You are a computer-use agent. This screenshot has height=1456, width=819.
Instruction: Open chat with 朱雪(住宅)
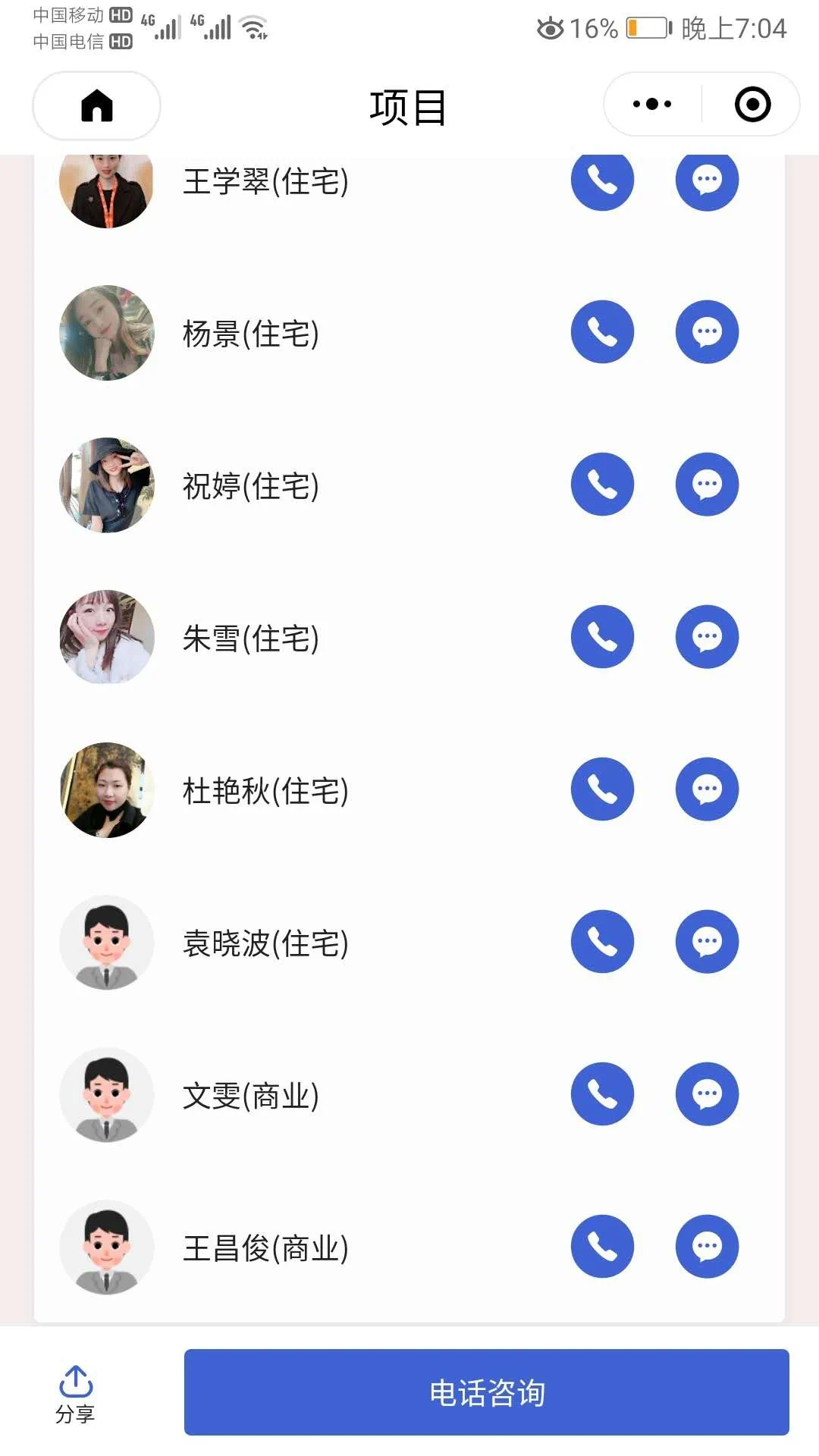coord(707,637)
